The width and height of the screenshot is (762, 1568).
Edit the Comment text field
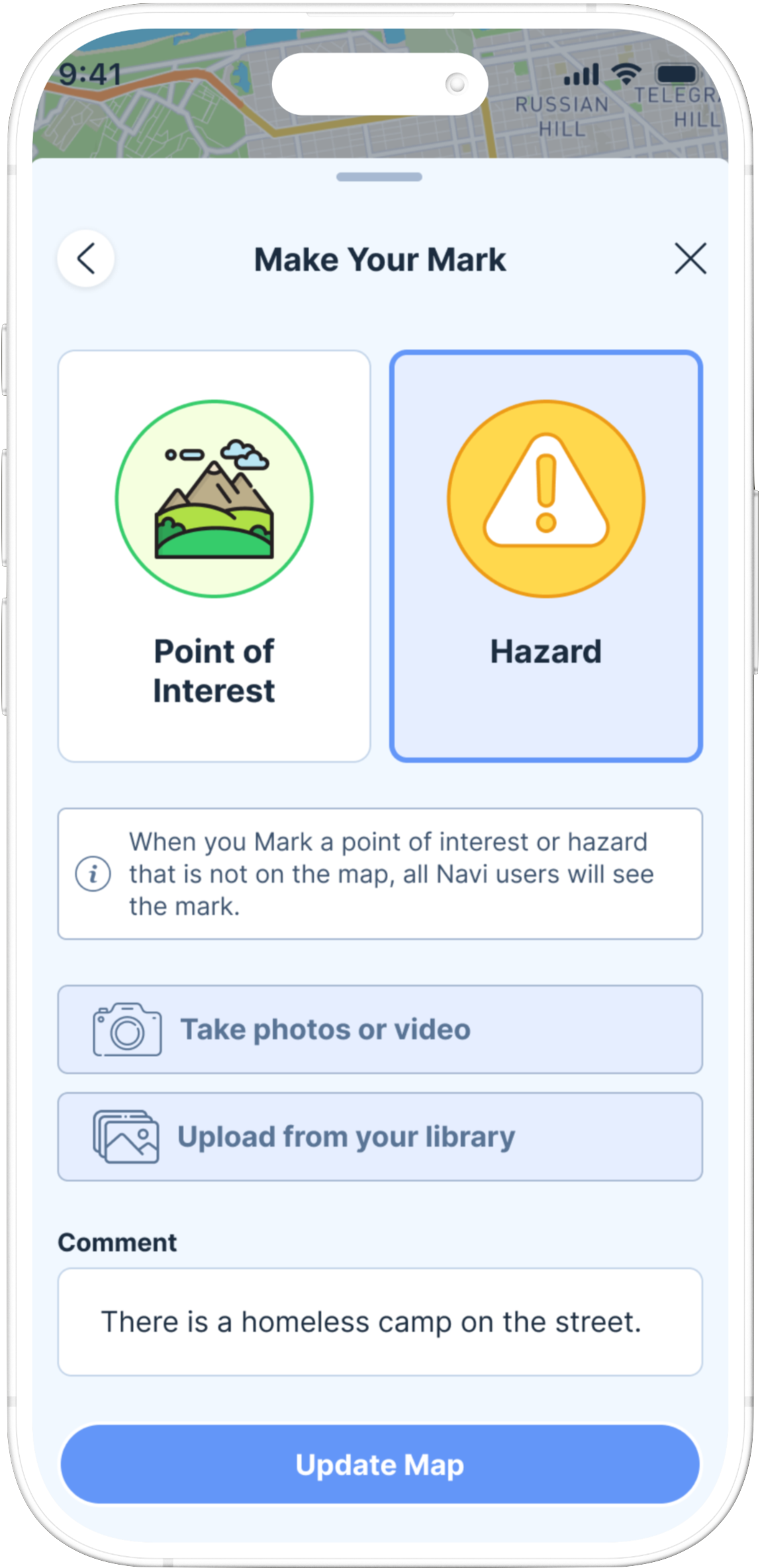pyautogui.click(x=380, y=1322)
